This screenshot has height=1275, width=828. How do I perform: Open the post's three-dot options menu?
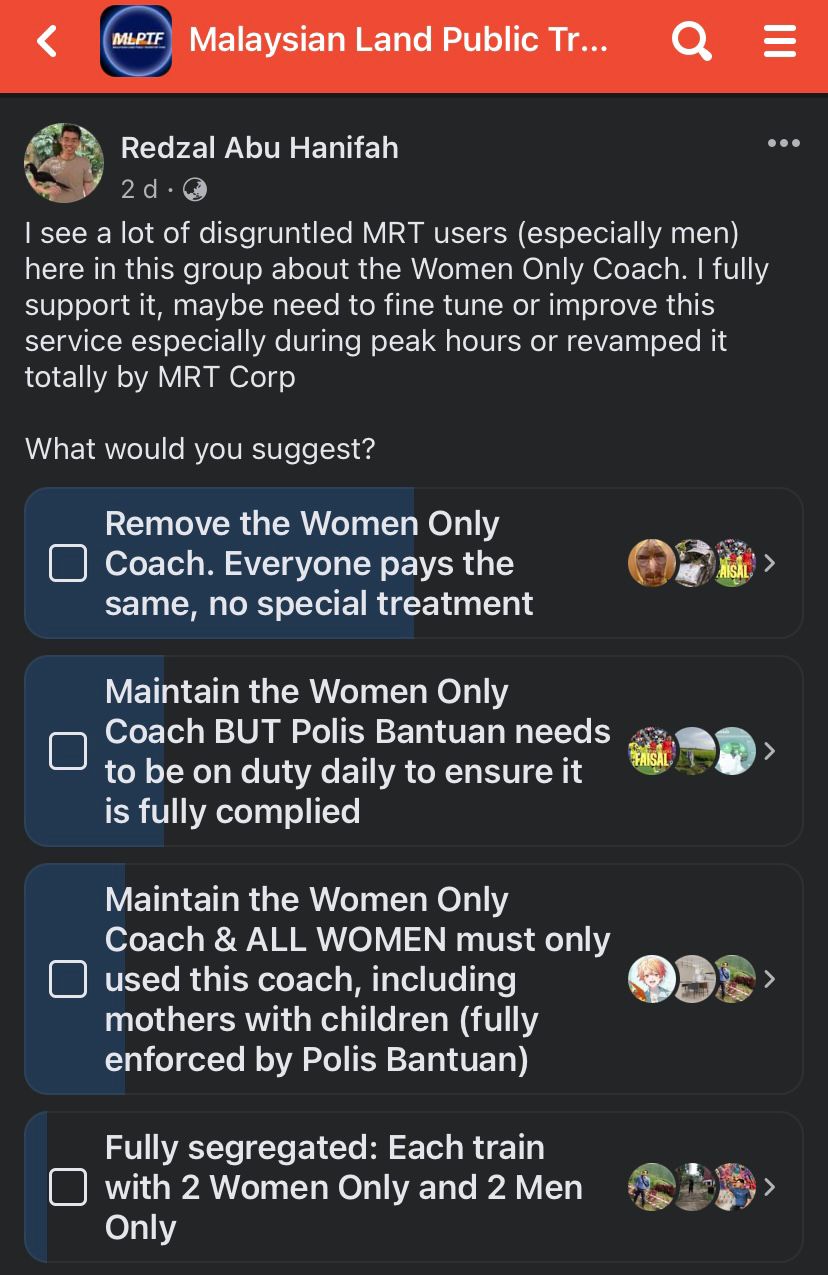coord(783,144)
